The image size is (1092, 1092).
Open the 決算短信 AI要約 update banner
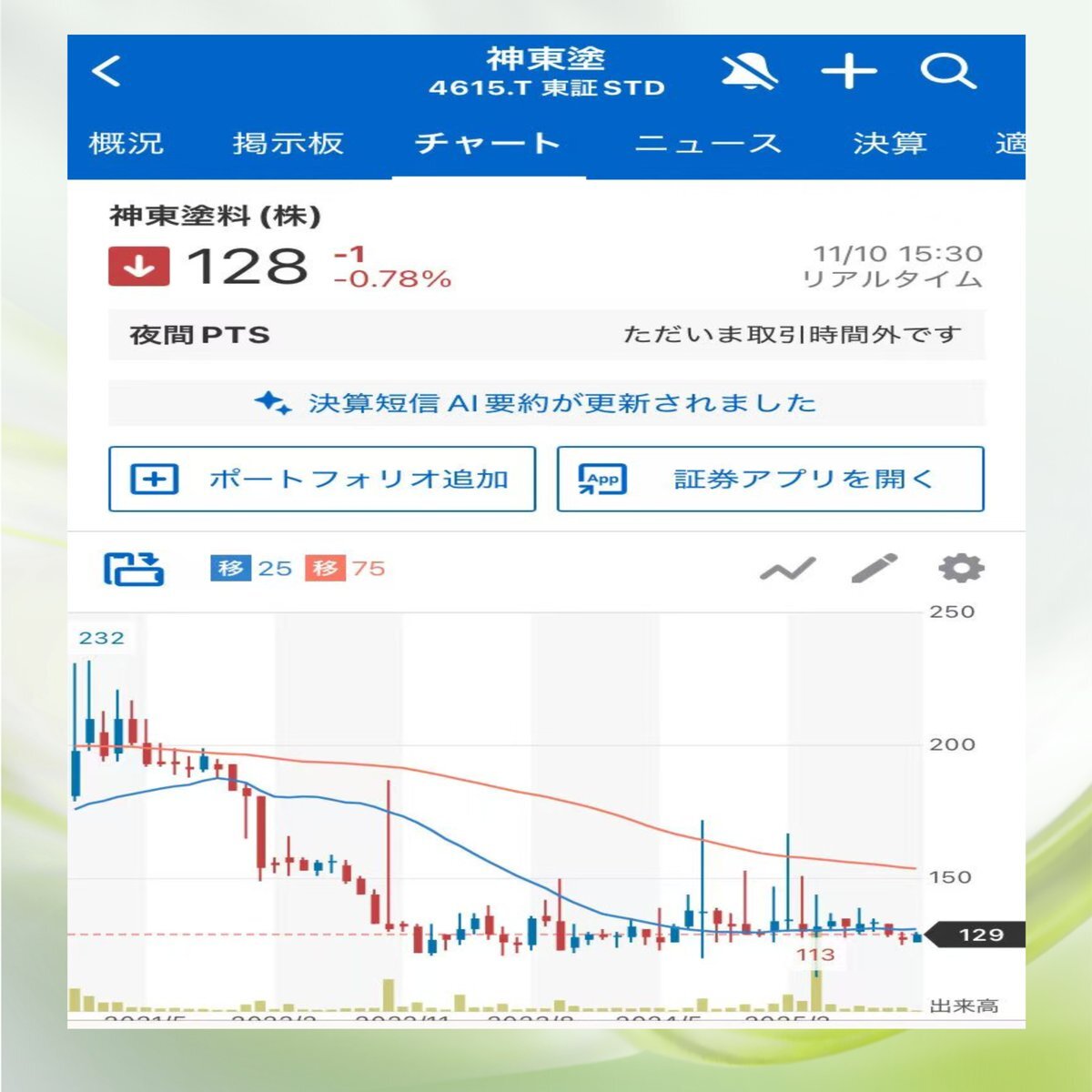coord(546,403)
